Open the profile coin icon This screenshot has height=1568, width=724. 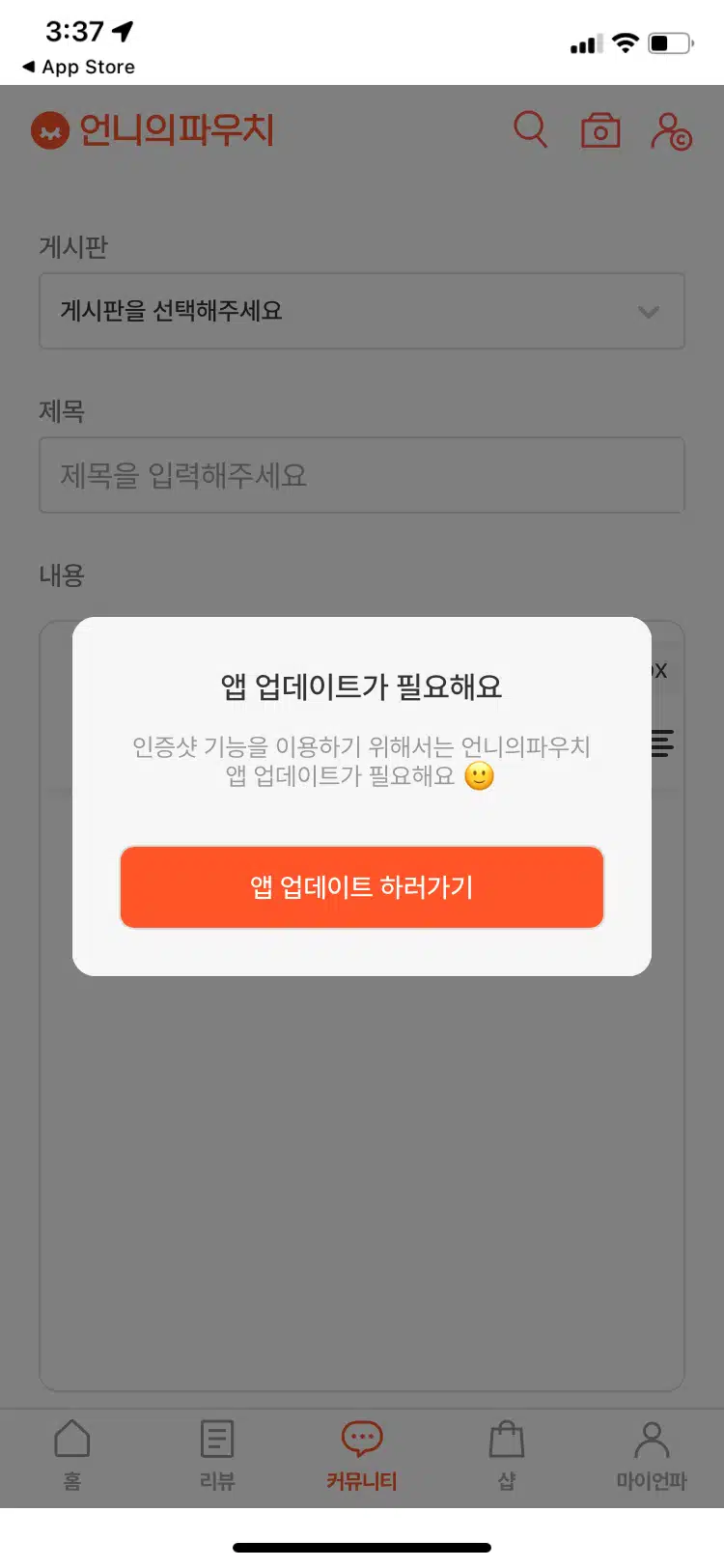[x=672, y=131]
